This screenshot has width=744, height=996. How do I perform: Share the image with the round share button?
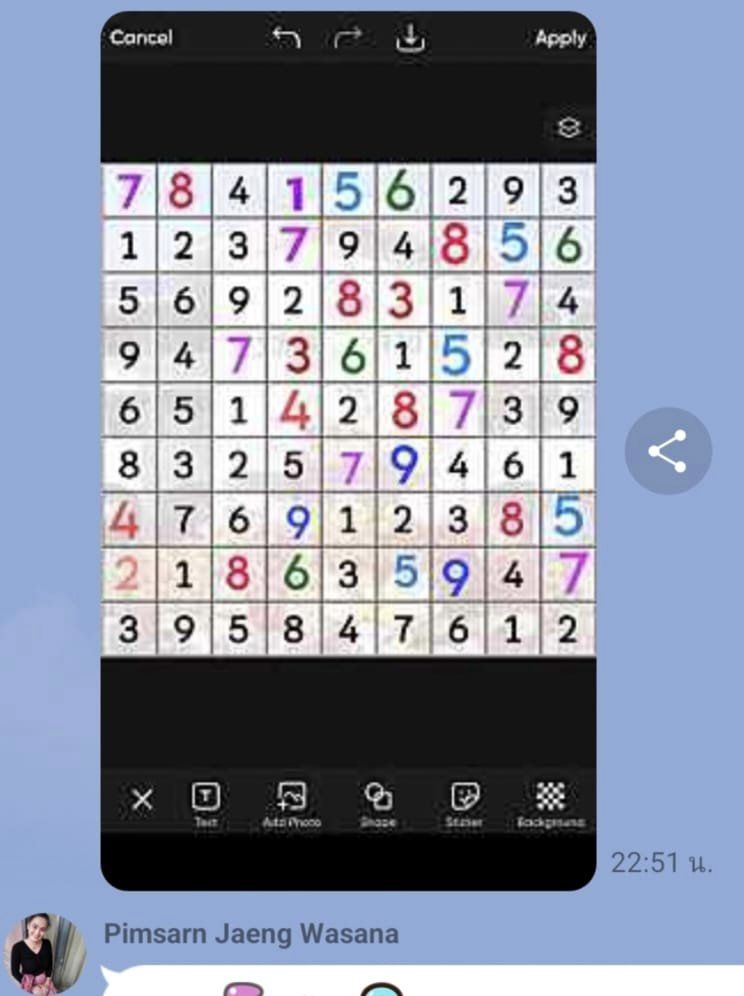[668, 451]
